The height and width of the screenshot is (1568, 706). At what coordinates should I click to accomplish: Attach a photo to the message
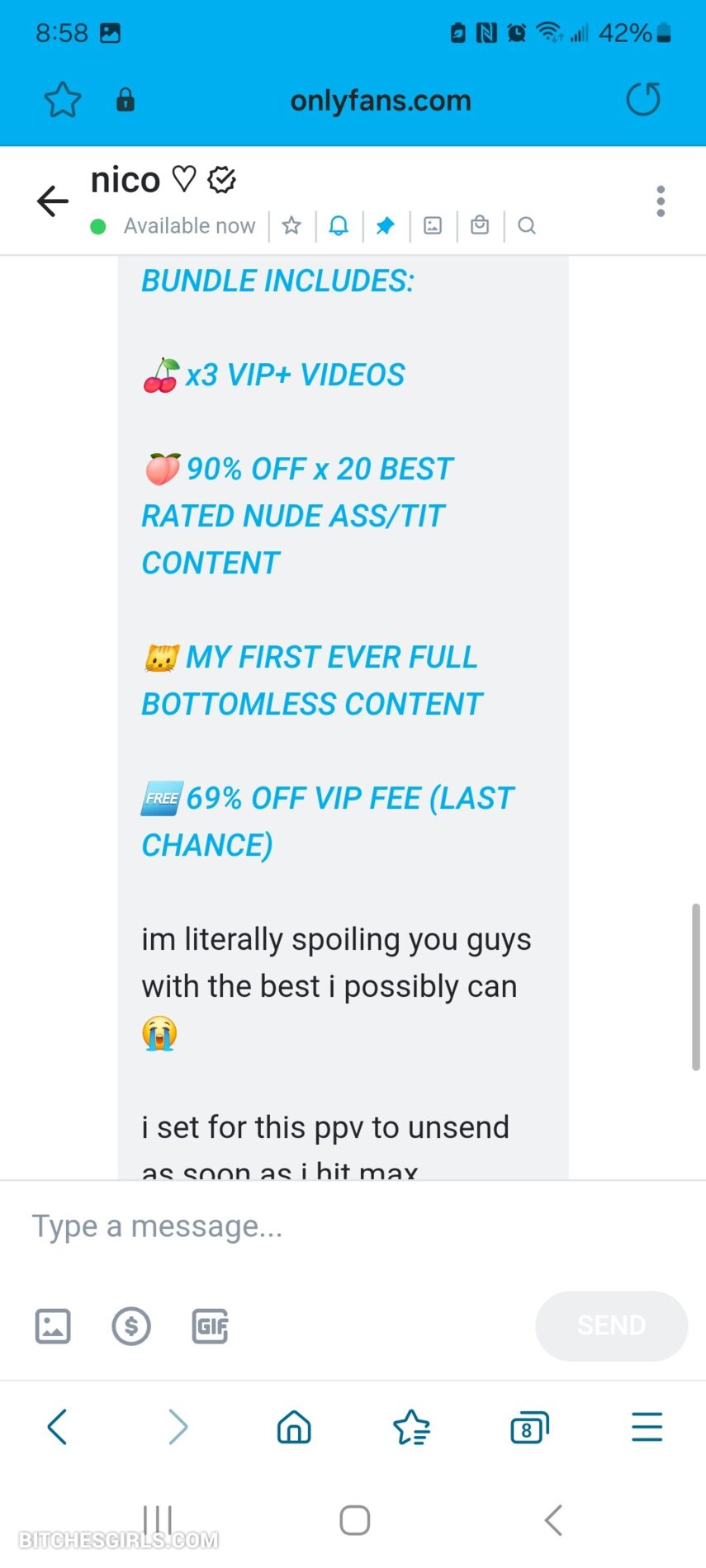point(53,1326)
